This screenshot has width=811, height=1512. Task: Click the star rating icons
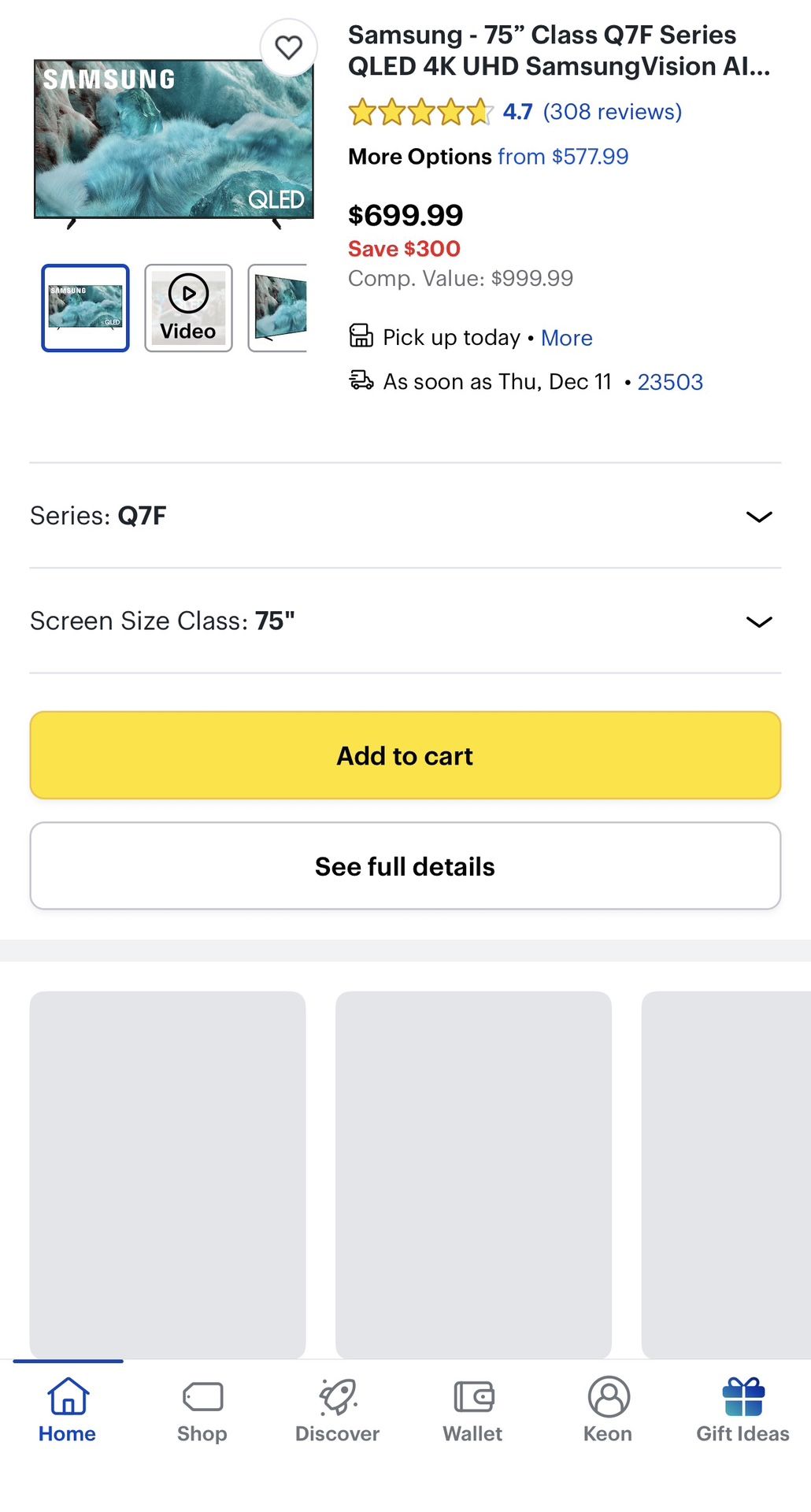(420, 112)
